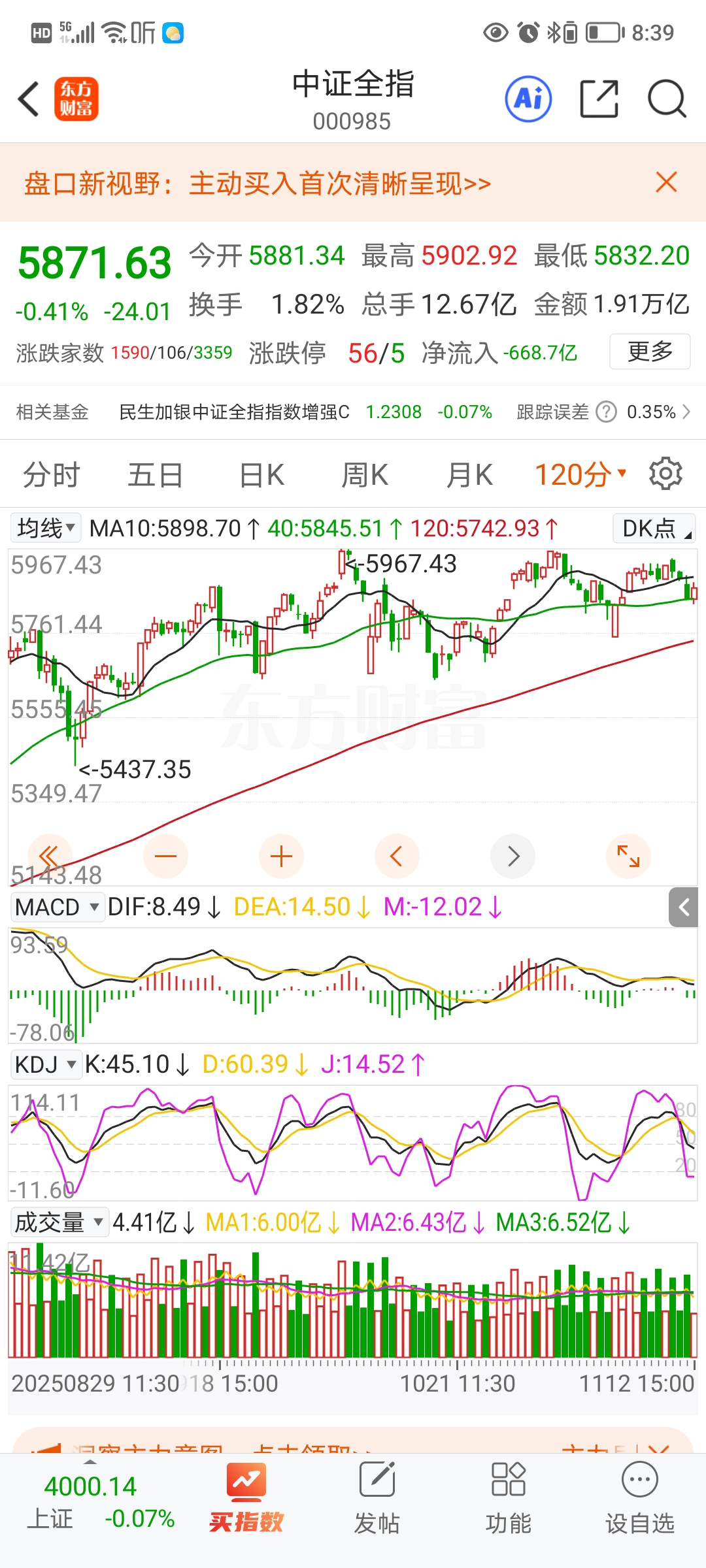Switch to the 分时 chart tab
The height and width of the screenshot is (1568, 706).
pyautogui.click(x=51, y=475)
